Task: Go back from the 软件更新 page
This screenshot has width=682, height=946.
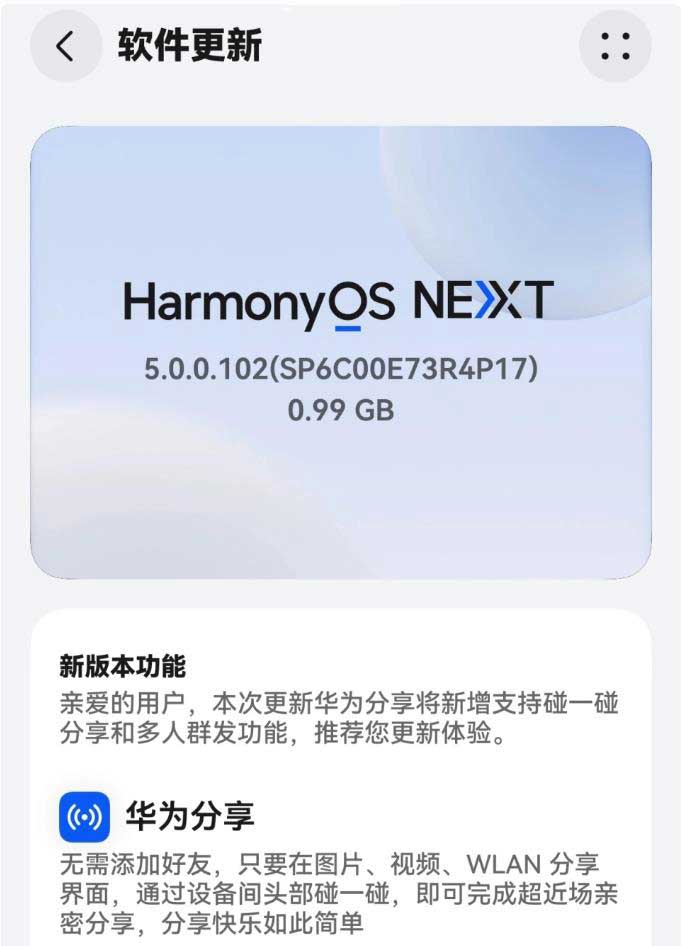Action: point(66,46)
